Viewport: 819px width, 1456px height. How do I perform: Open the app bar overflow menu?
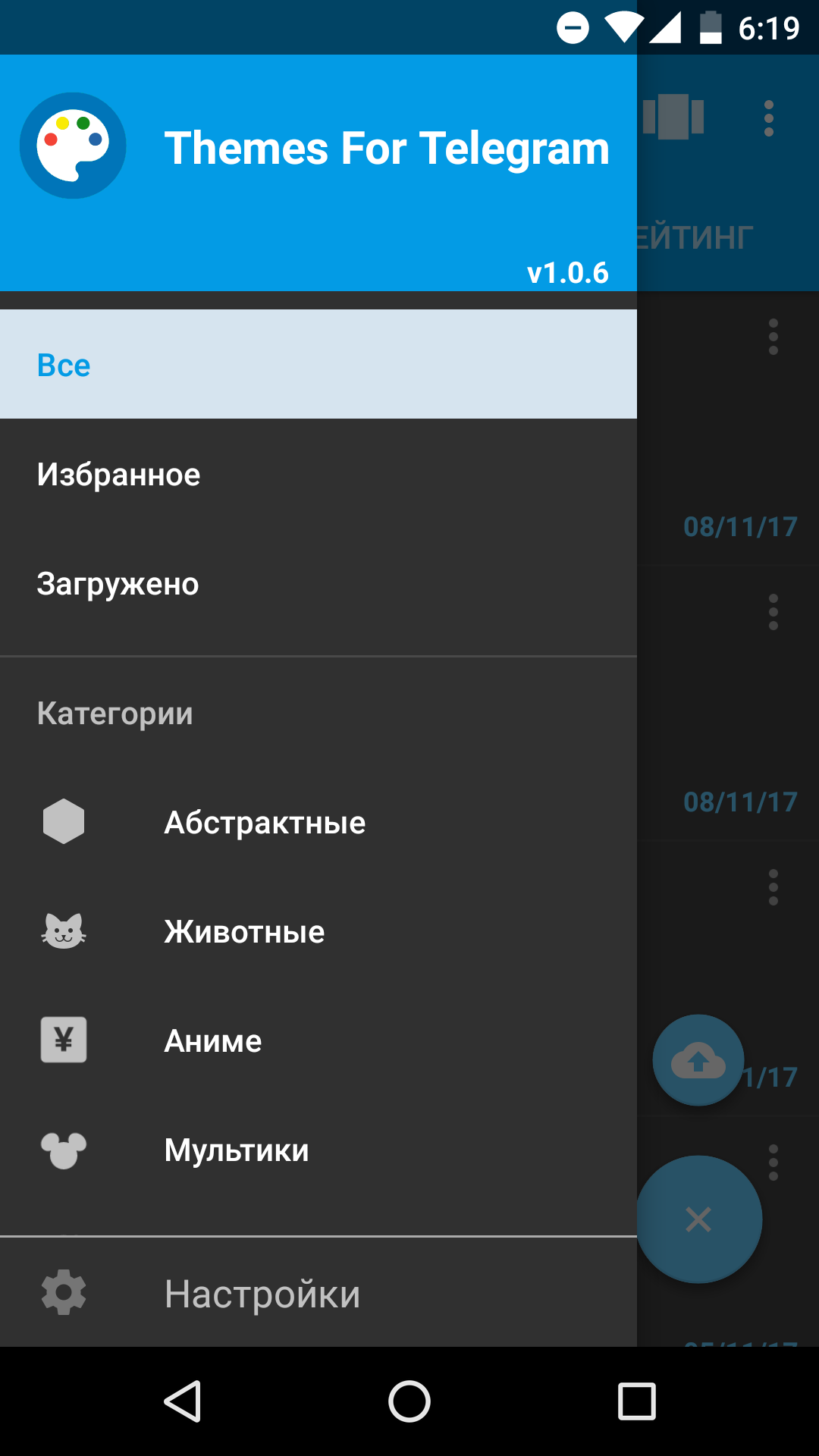pos(769,118)
